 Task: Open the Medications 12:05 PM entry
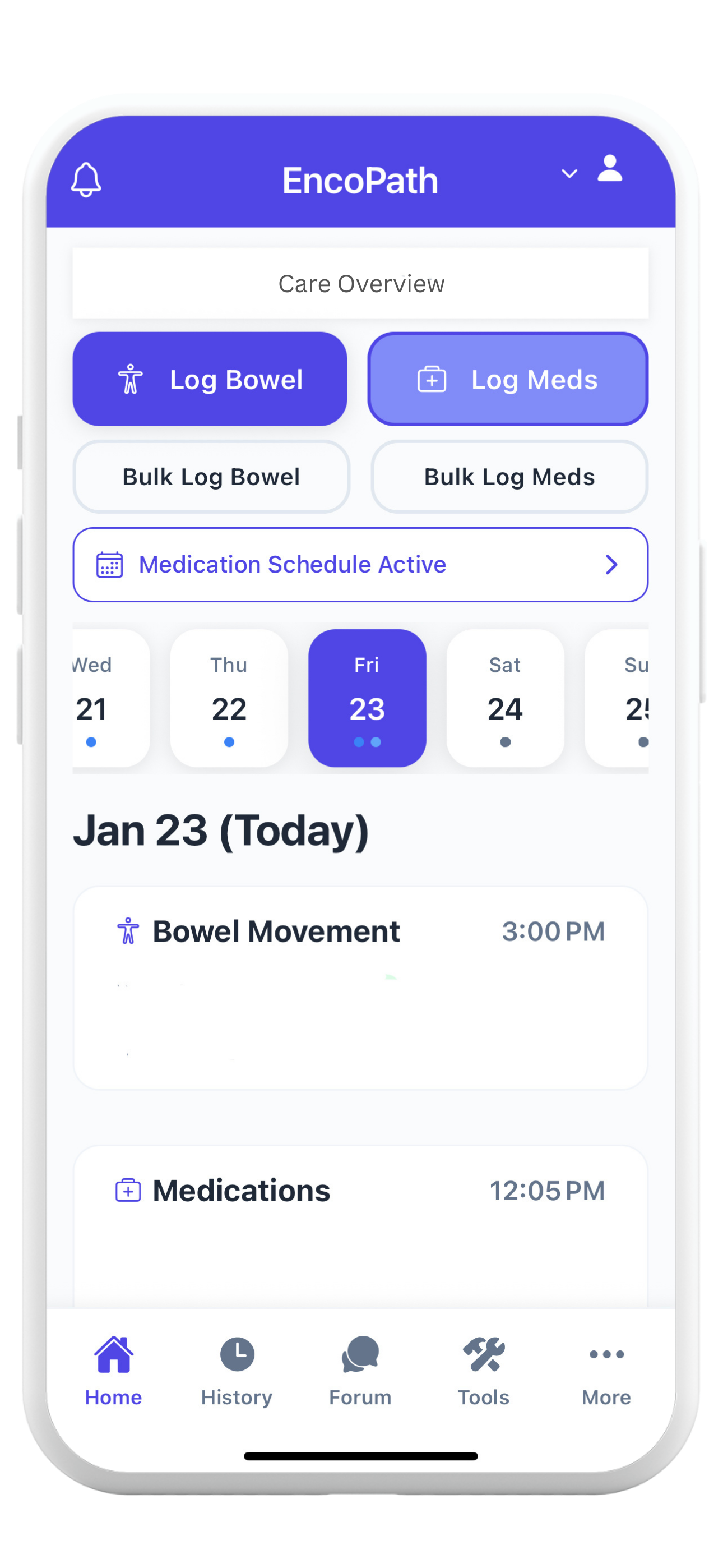(360, 1224)
